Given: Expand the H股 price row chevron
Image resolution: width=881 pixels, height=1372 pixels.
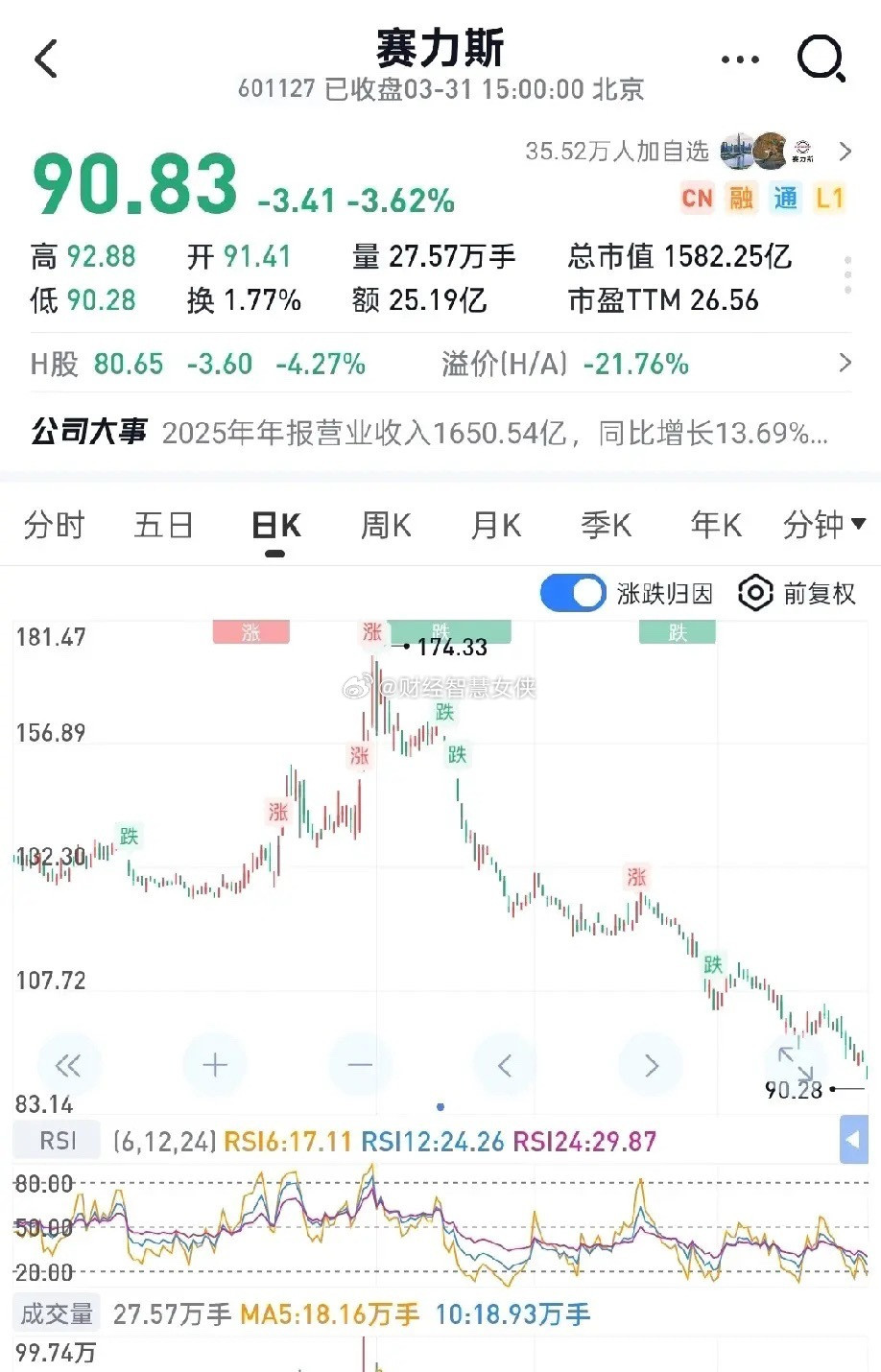Looking at the screenshot, I should point(845,365).
